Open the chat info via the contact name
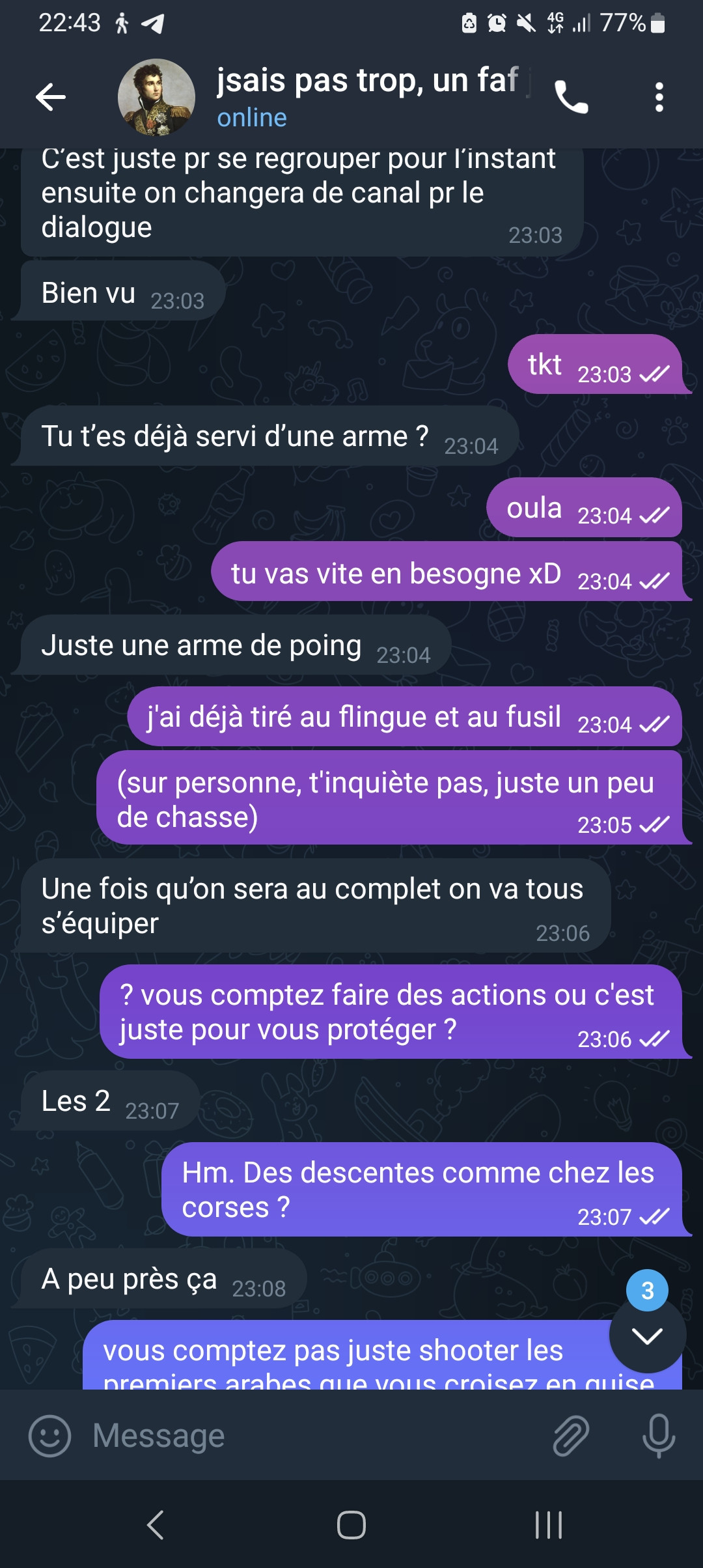The width and height of the screenshot is (703, 1568). (368, 82)
